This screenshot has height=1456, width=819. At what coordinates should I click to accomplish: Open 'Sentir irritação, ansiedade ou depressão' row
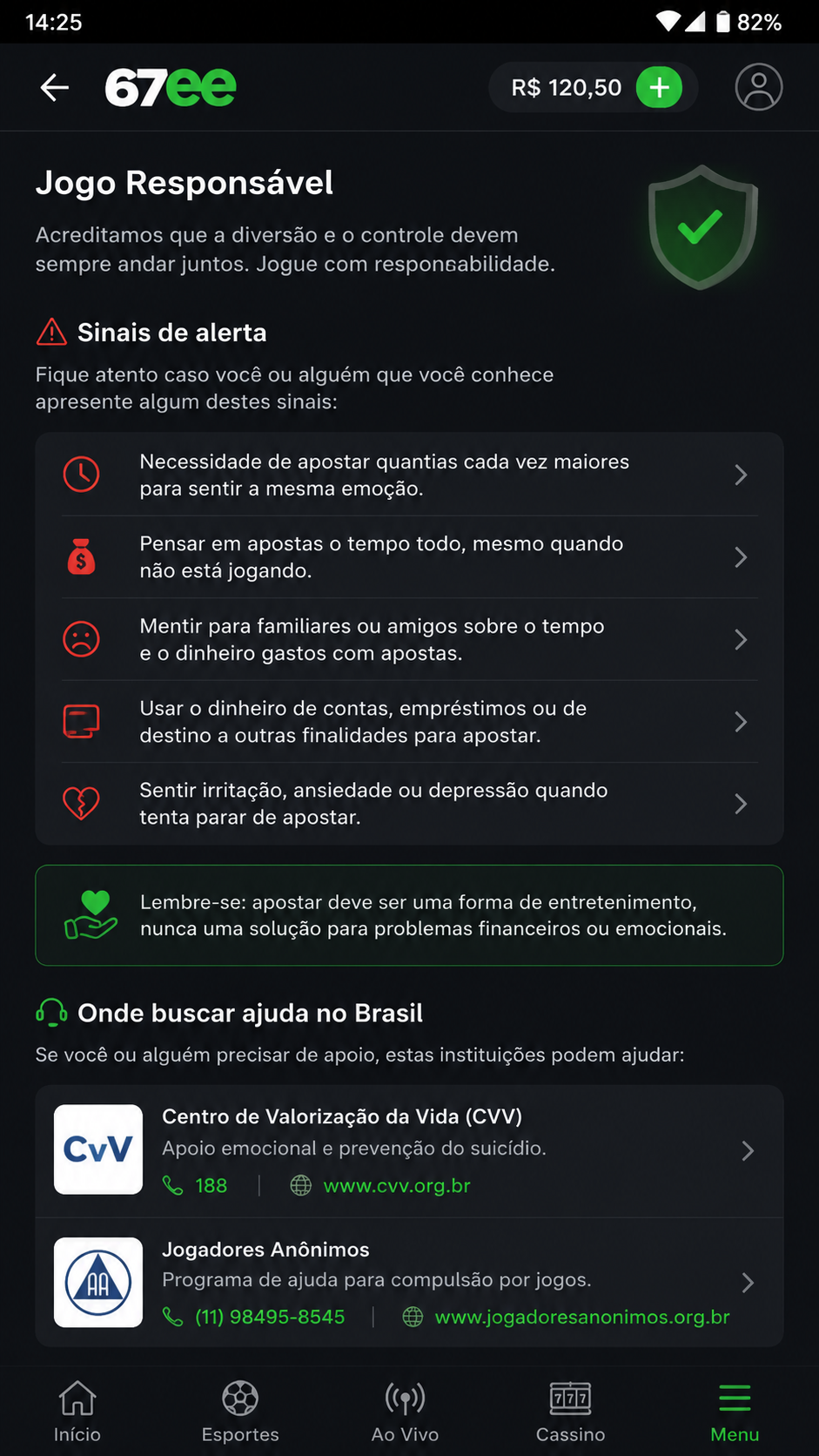[x=409, y=803]
